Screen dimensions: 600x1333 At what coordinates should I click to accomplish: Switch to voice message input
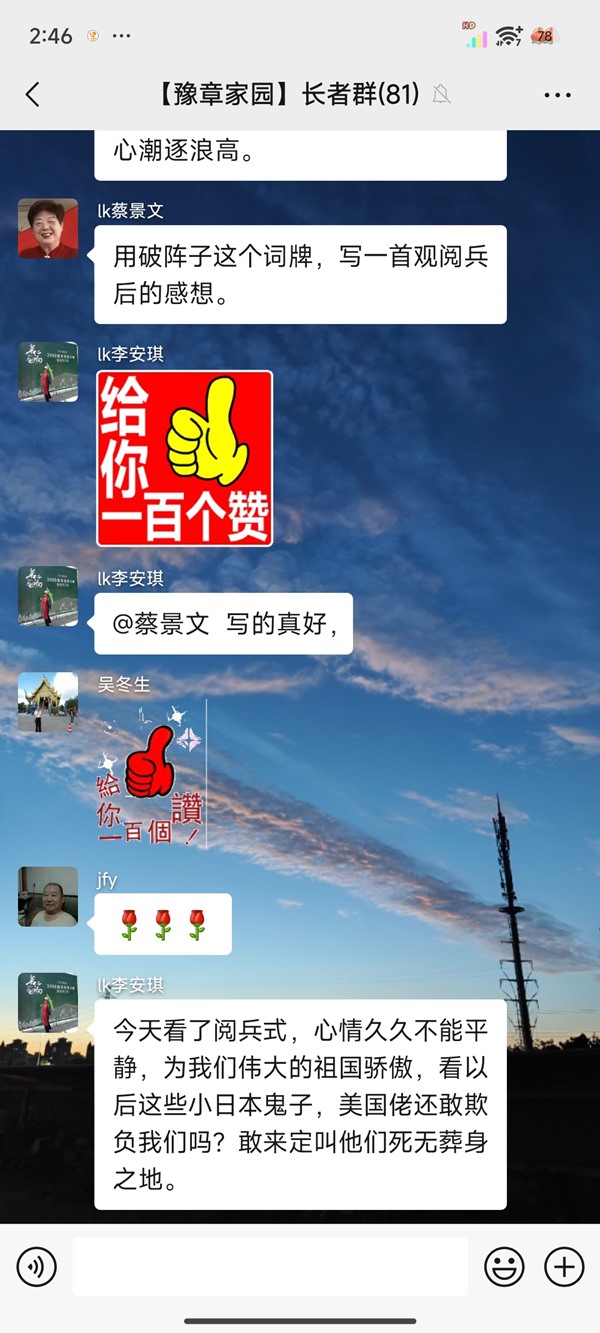(37, 1267)
